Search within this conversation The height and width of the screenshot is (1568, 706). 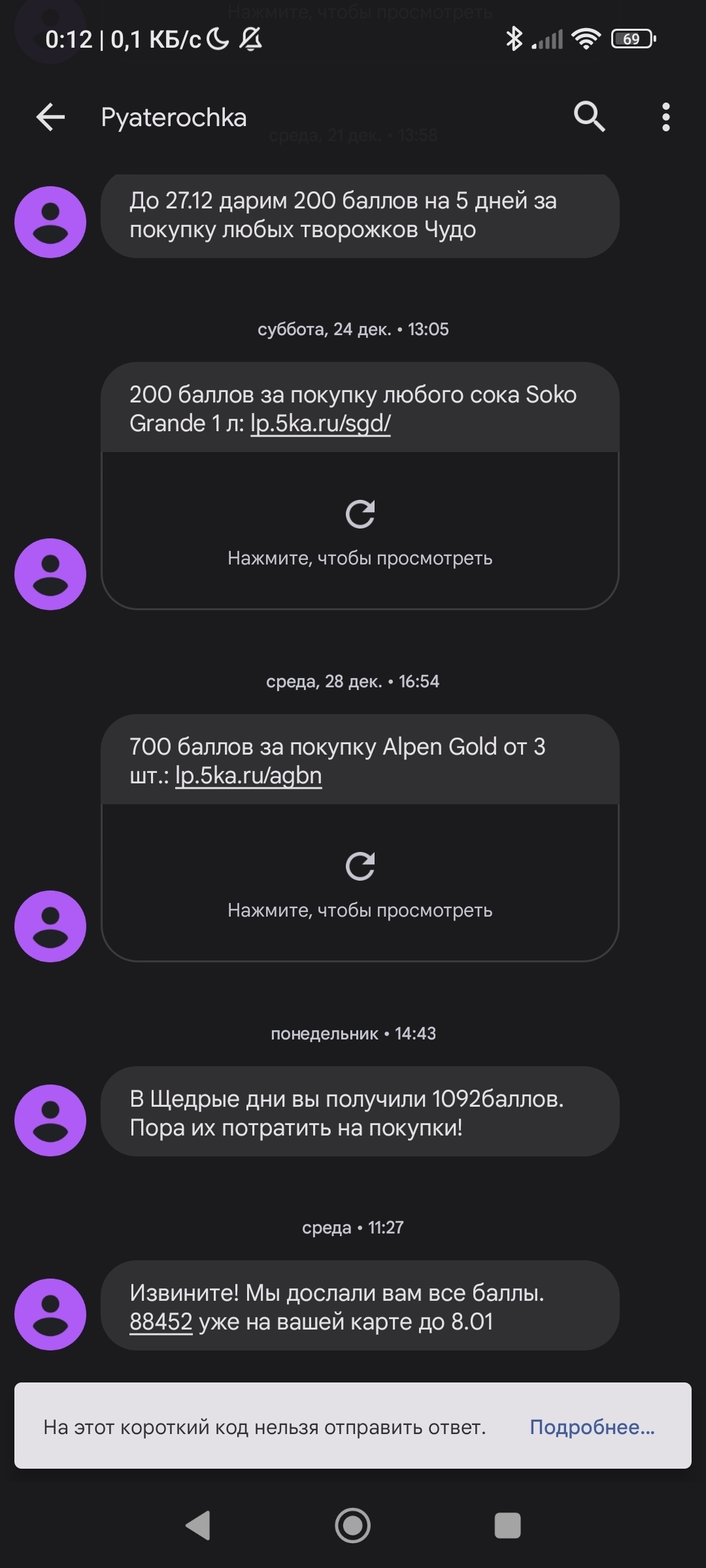[x=589, y=117]
